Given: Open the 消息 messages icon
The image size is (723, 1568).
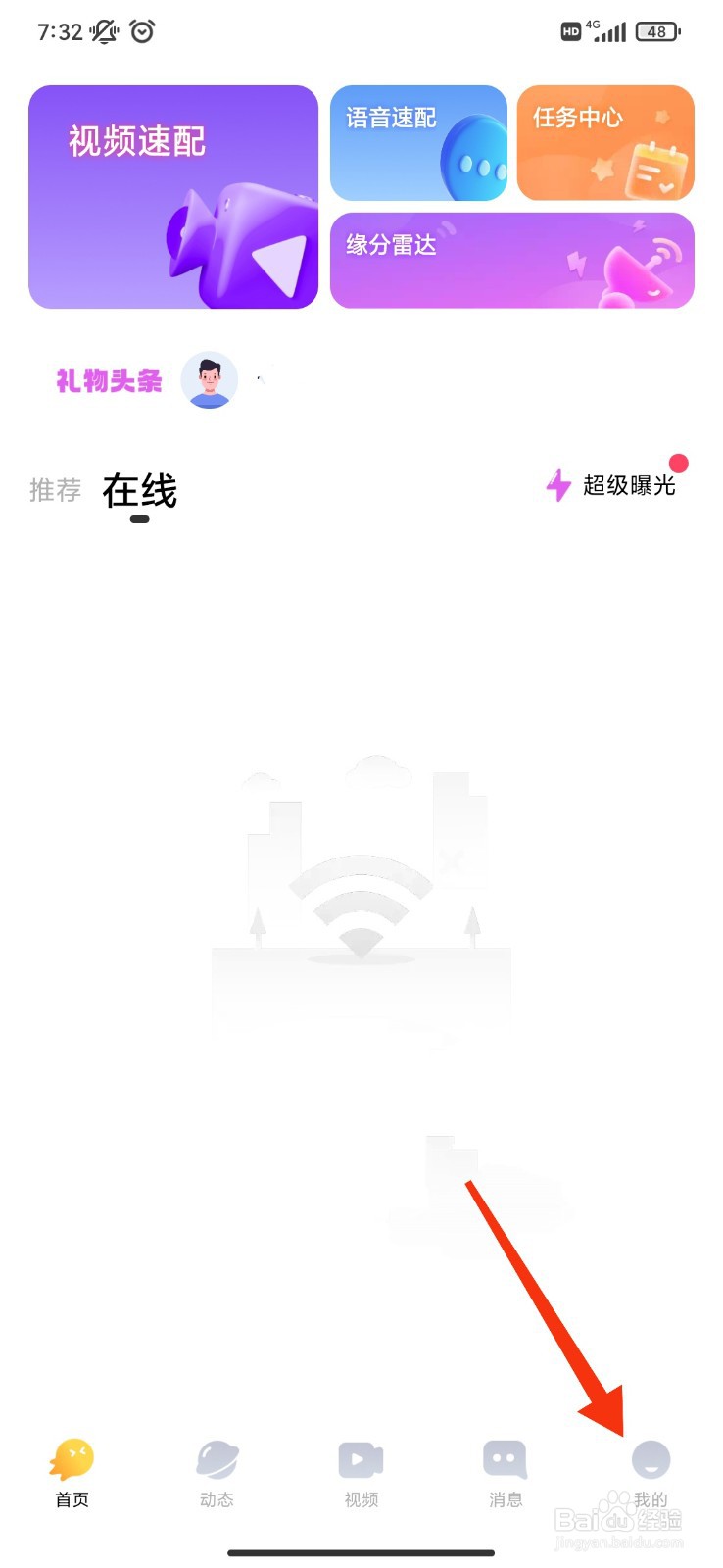Looking at the screenshot, I should point(506,1460).
